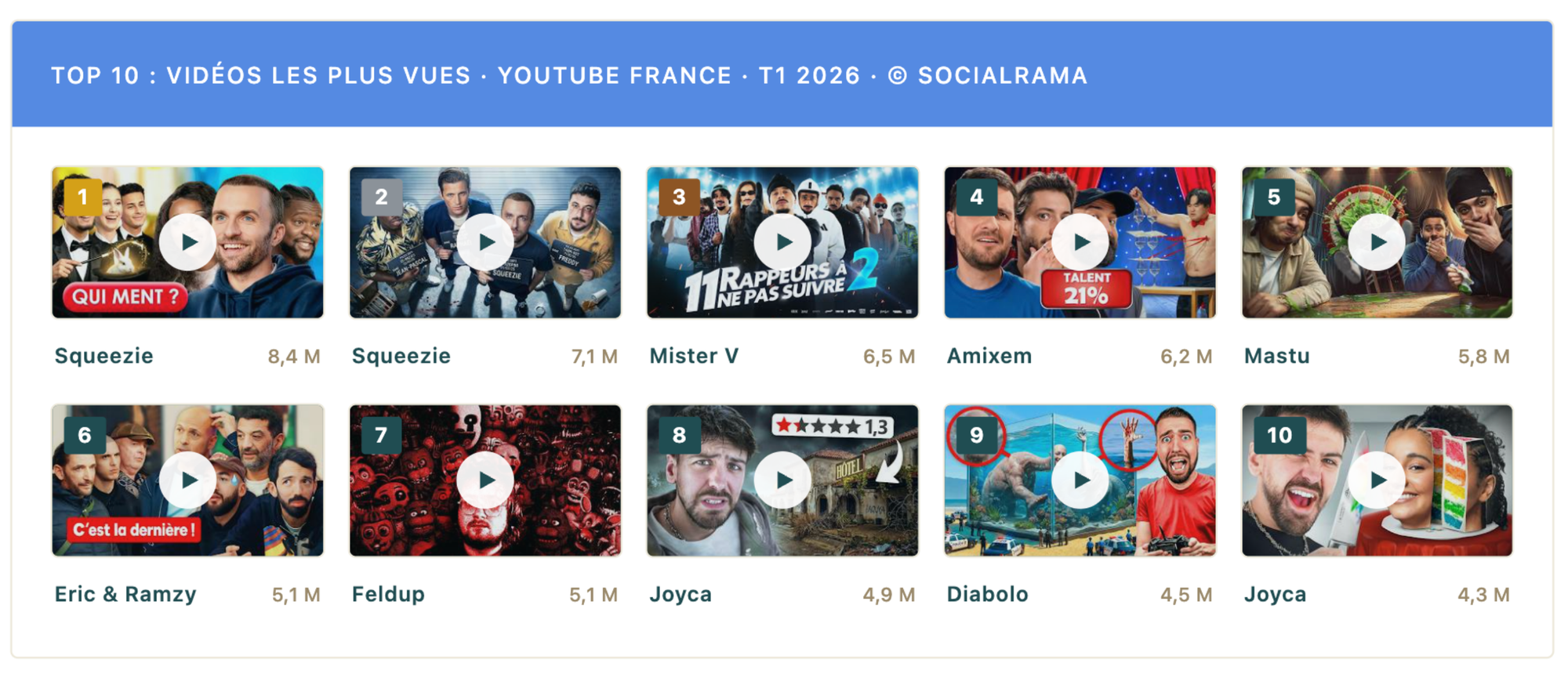
Task: Play Mister V's "11 rappeurs à ne pas suivre 2"
Action: click(782, 242)
